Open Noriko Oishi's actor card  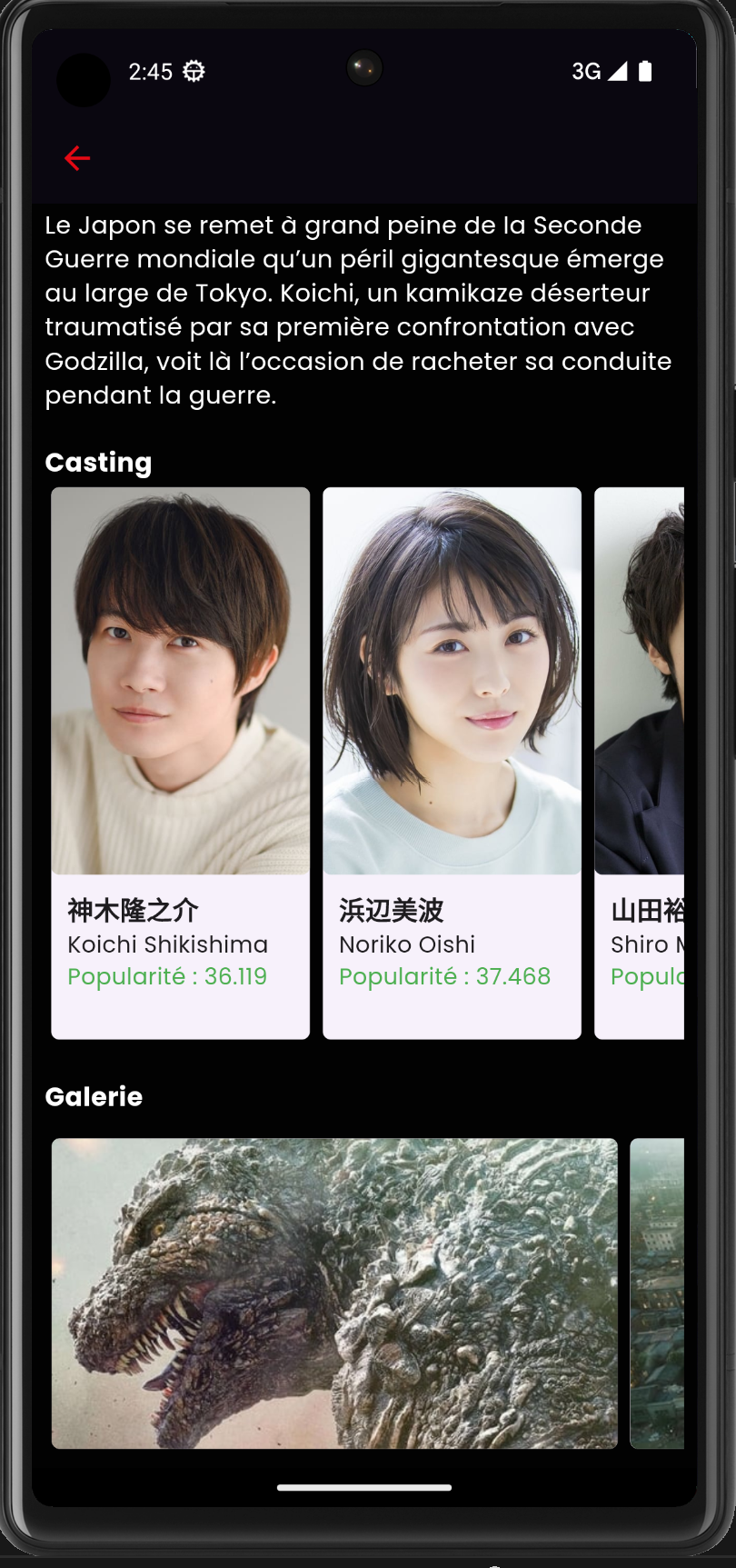(x=452, y=762)
